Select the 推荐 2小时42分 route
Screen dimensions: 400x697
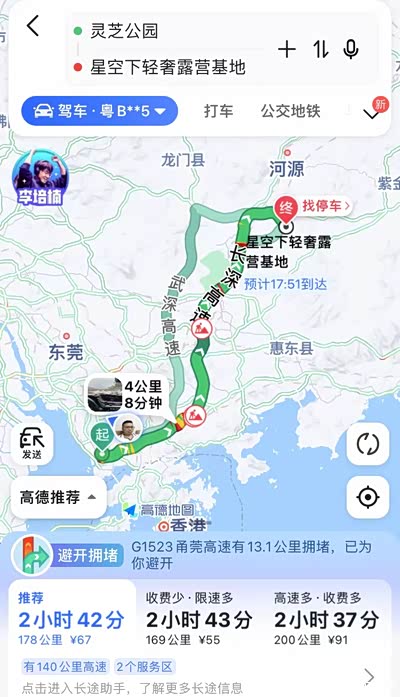(x=71, y=620)
